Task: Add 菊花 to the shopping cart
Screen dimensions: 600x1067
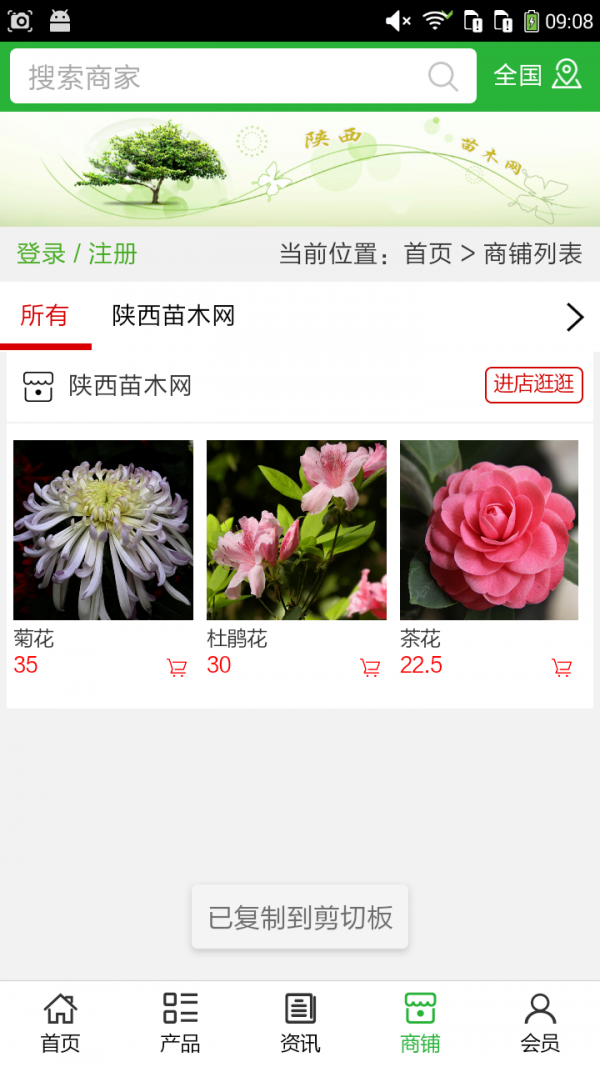Action: (x=177, y=667)
